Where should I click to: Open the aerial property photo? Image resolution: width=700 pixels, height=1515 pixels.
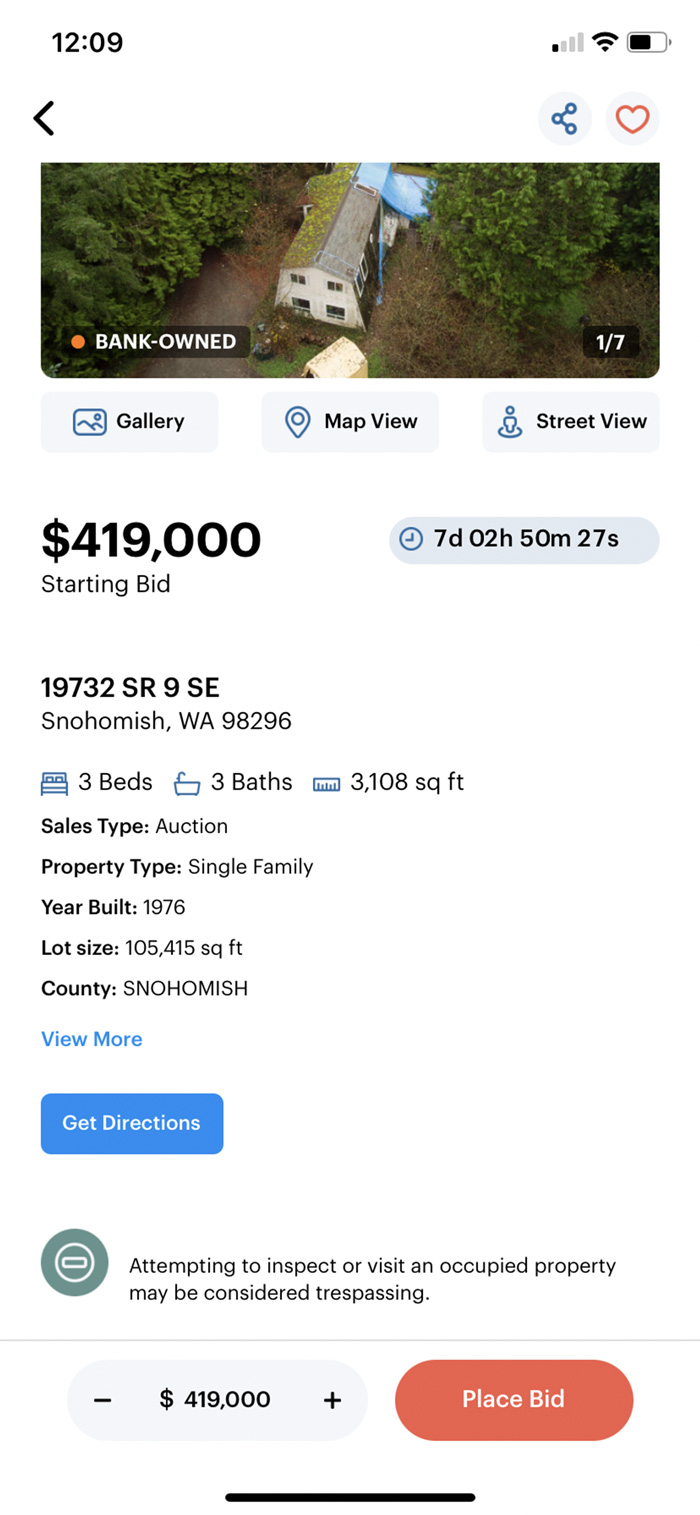click(350, 270)
